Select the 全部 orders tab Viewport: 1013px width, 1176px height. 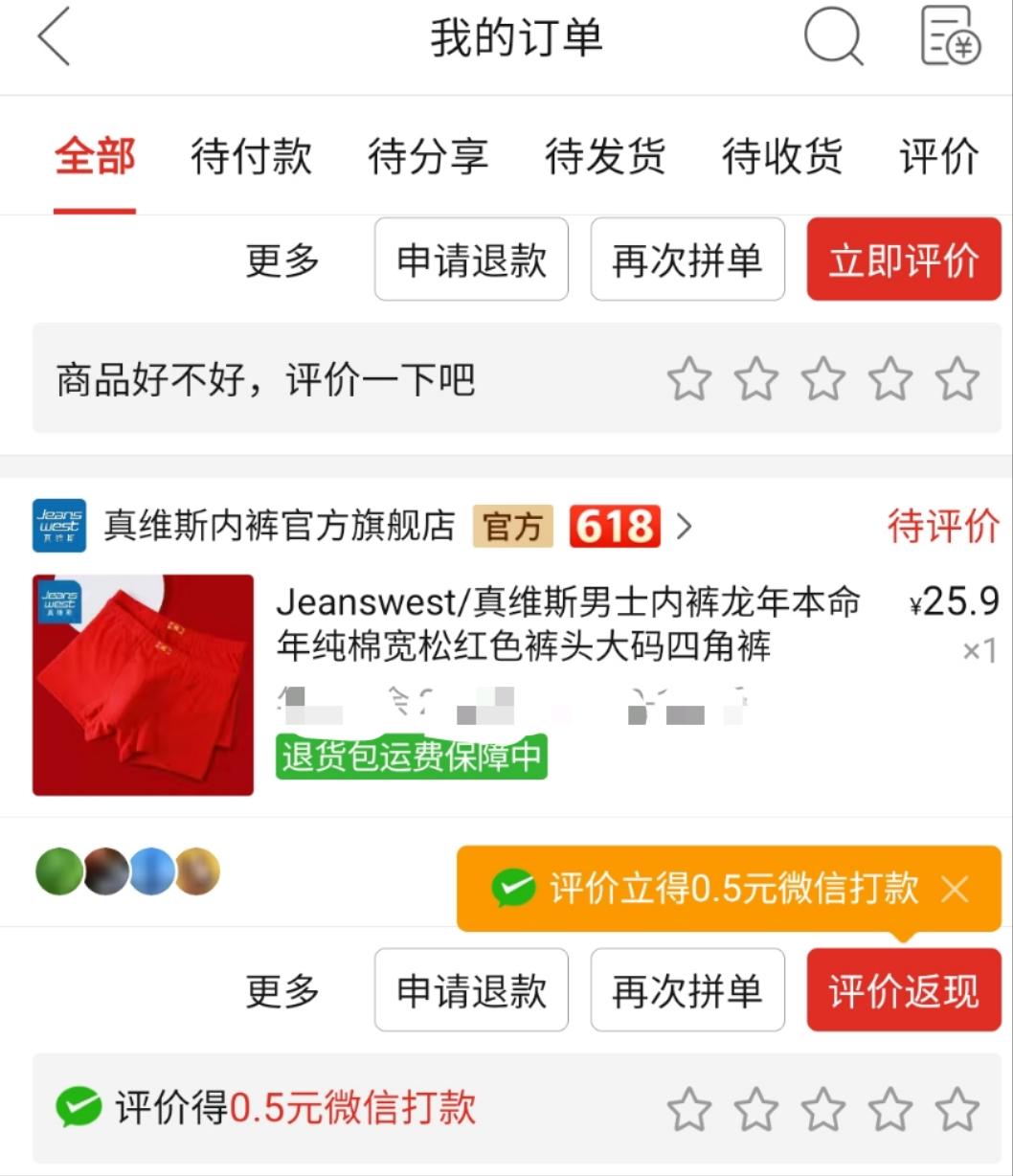[x=95, y=156]
